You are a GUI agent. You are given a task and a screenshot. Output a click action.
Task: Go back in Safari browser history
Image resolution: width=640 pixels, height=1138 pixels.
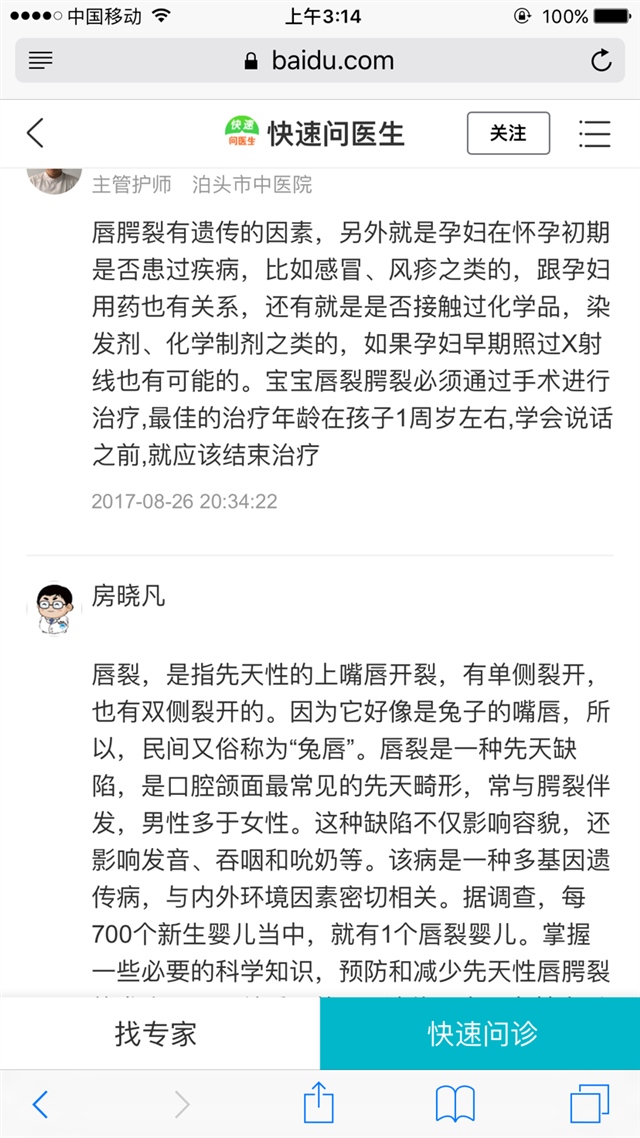tap(40, 1104)
